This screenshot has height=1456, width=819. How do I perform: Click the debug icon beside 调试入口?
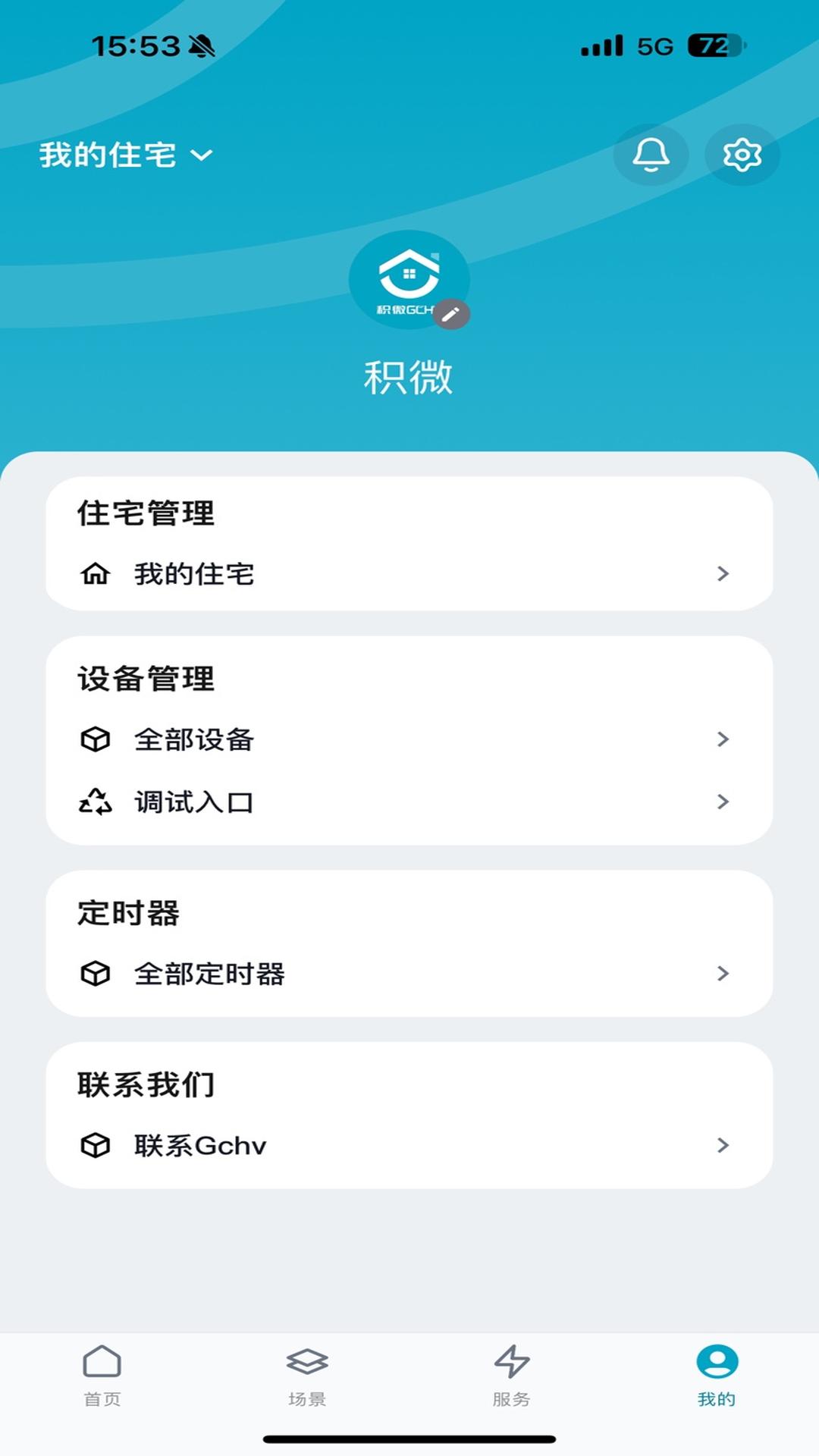click(95, 802)
